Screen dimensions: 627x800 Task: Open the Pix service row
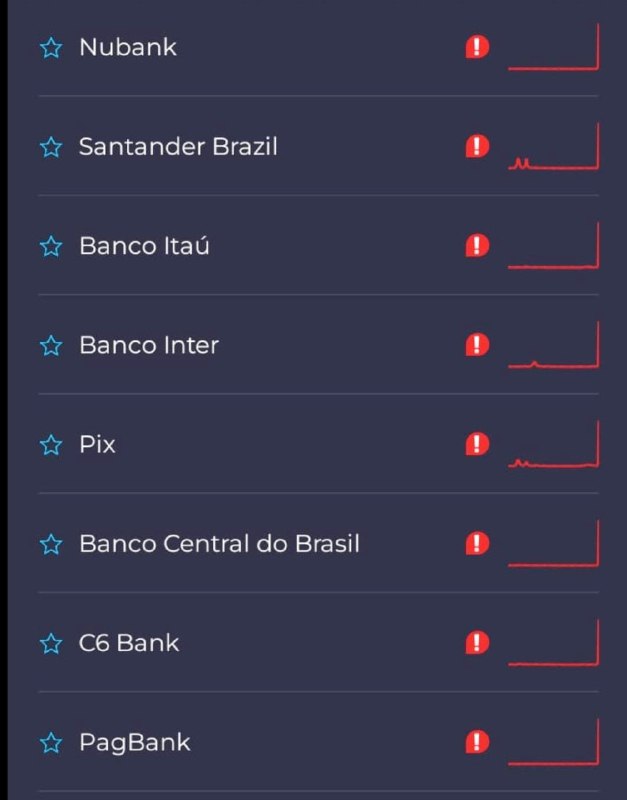pos(98,445)
